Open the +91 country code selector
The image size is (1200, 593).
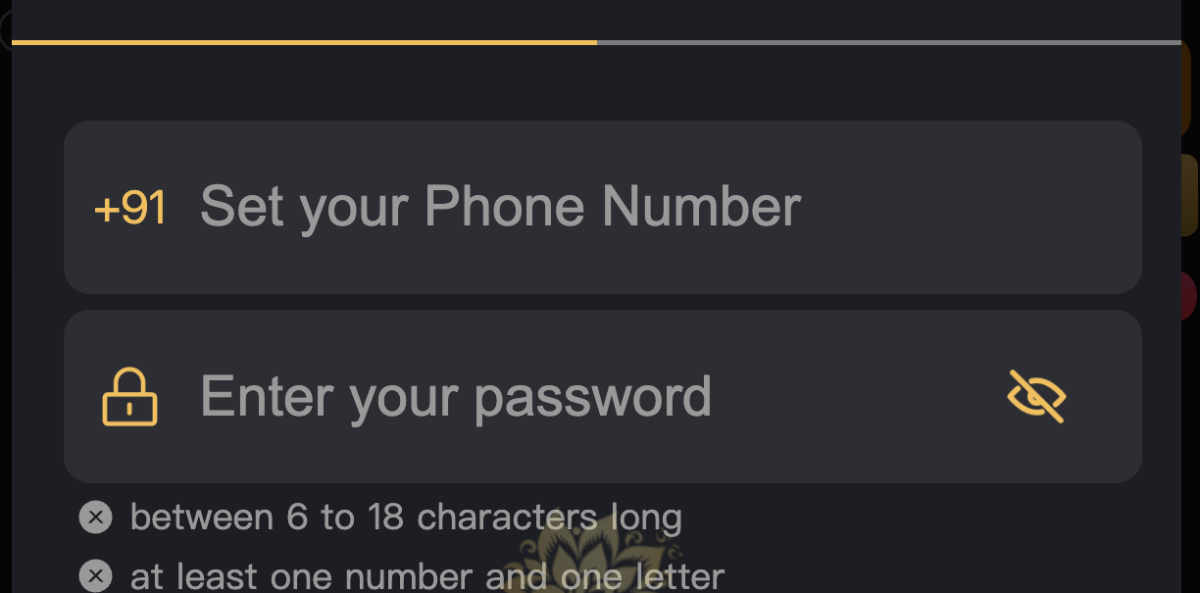coord(130,207)
